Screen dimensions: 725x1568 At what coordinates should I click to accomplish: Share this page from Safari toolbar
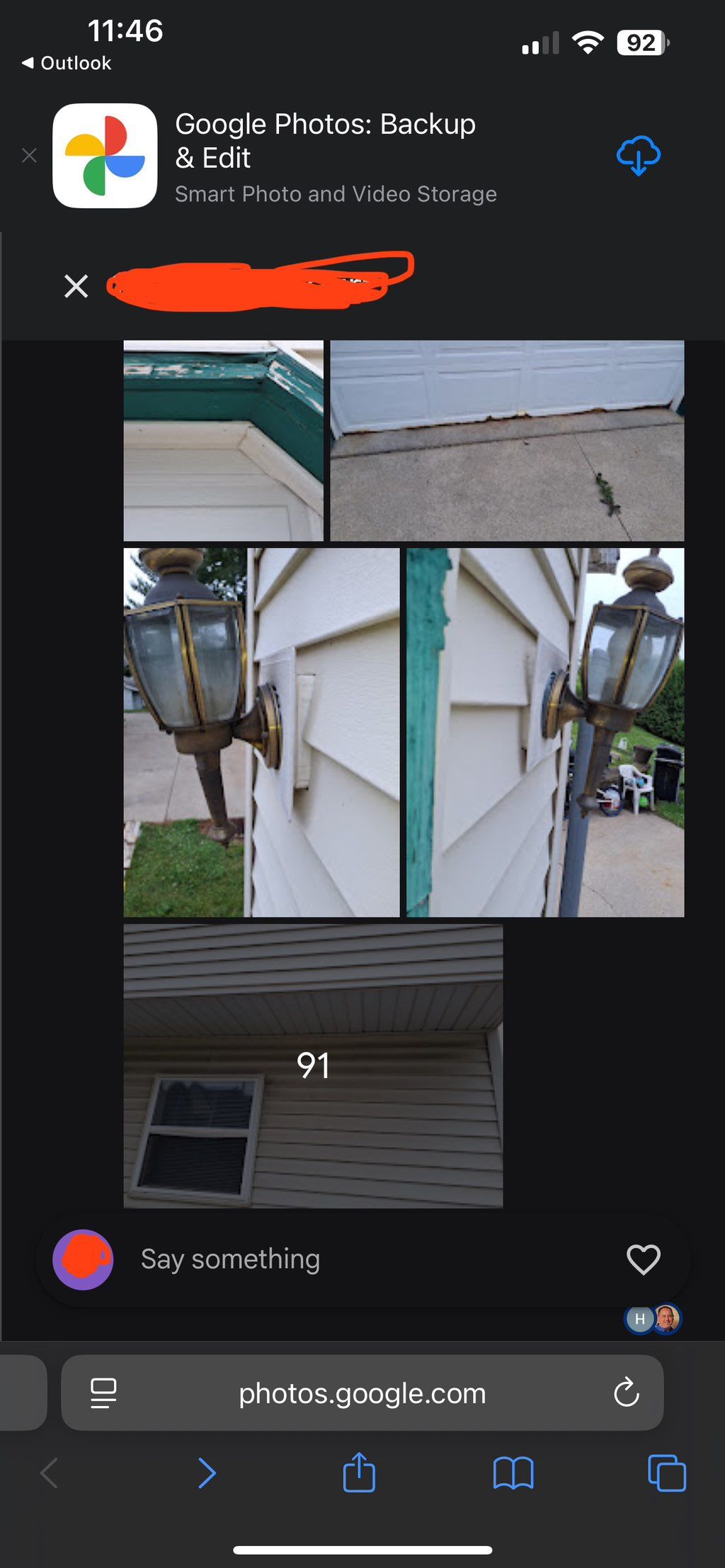pyautogui.click(x=359, y=1473)
